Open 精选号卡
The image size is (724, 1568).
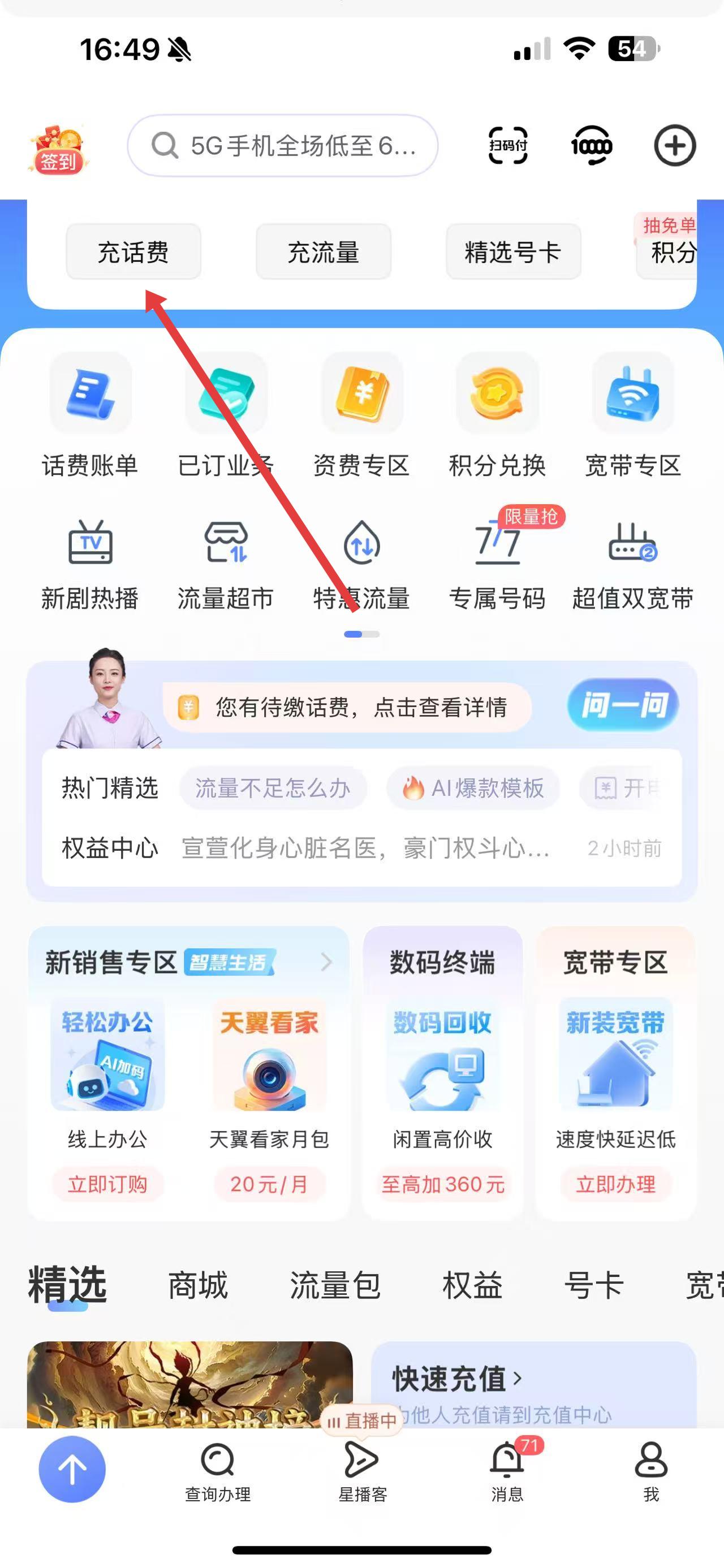pyautogui.click(x=512, y=252)
